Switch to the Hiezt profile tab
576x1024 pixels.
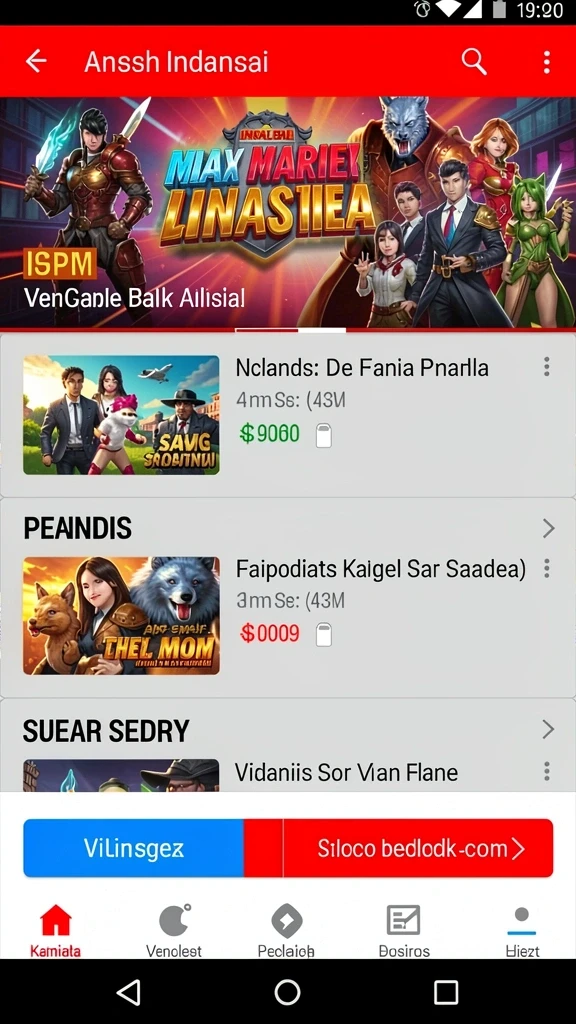click(522, 931)
